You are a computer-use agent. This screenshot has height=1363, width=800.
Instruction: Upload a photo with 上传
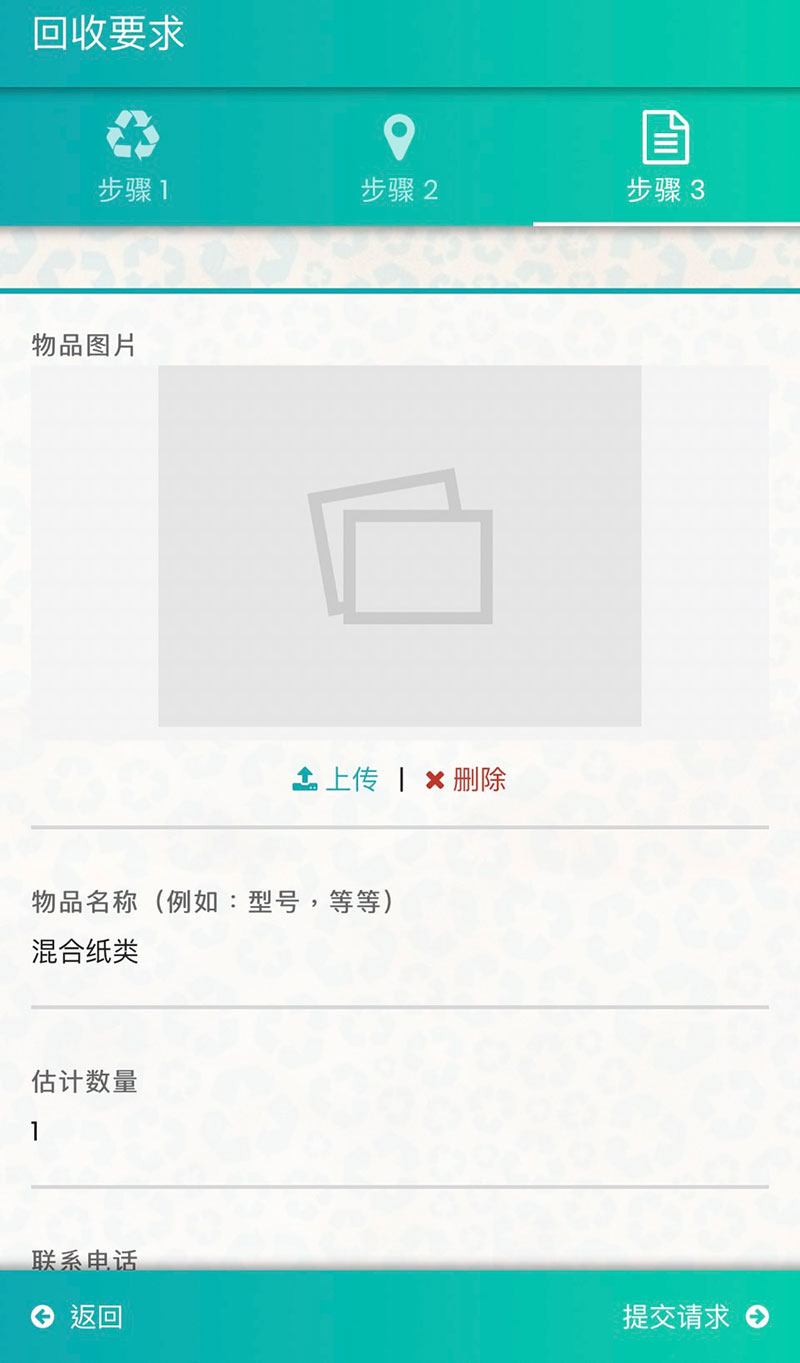(x=336, y=779)
